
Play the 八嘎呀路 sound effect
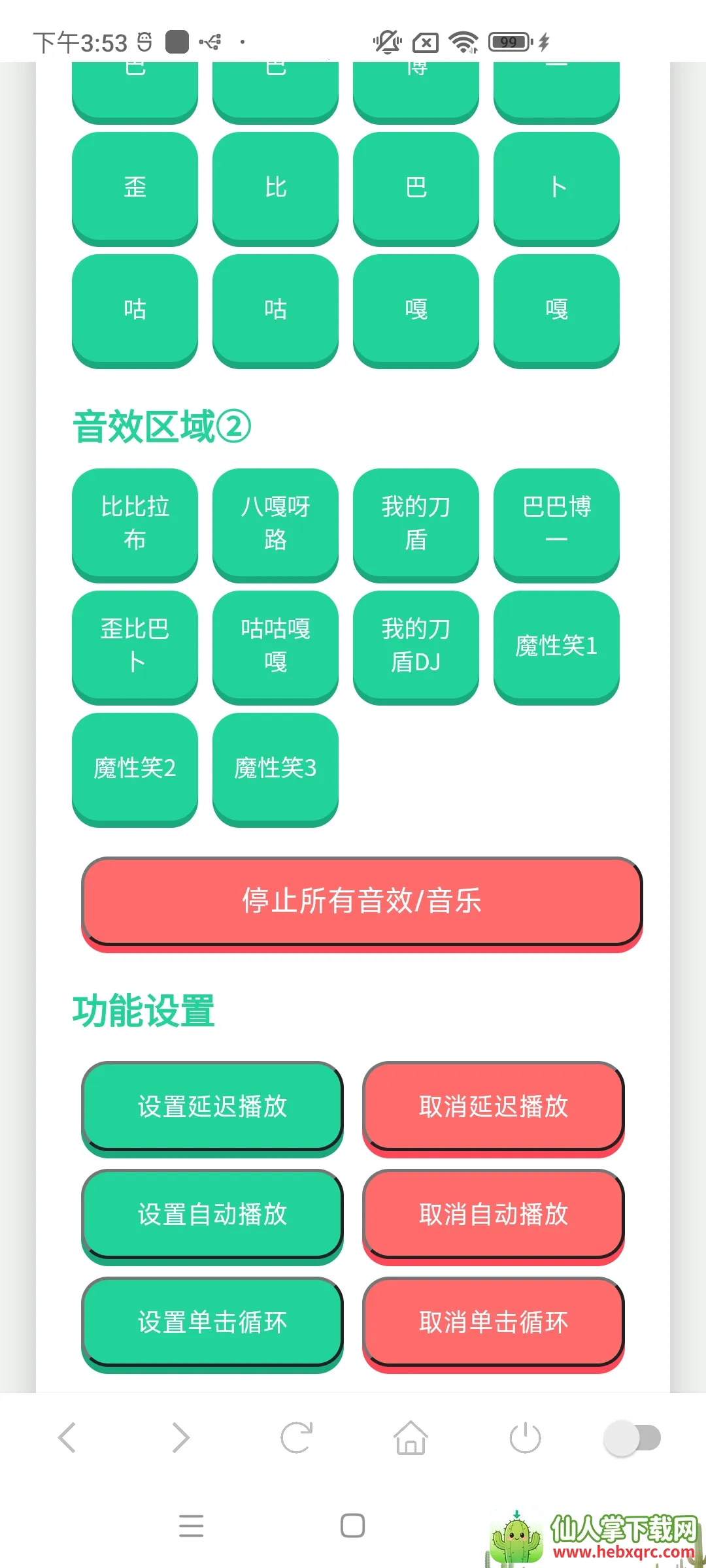[x=275, y=523]
